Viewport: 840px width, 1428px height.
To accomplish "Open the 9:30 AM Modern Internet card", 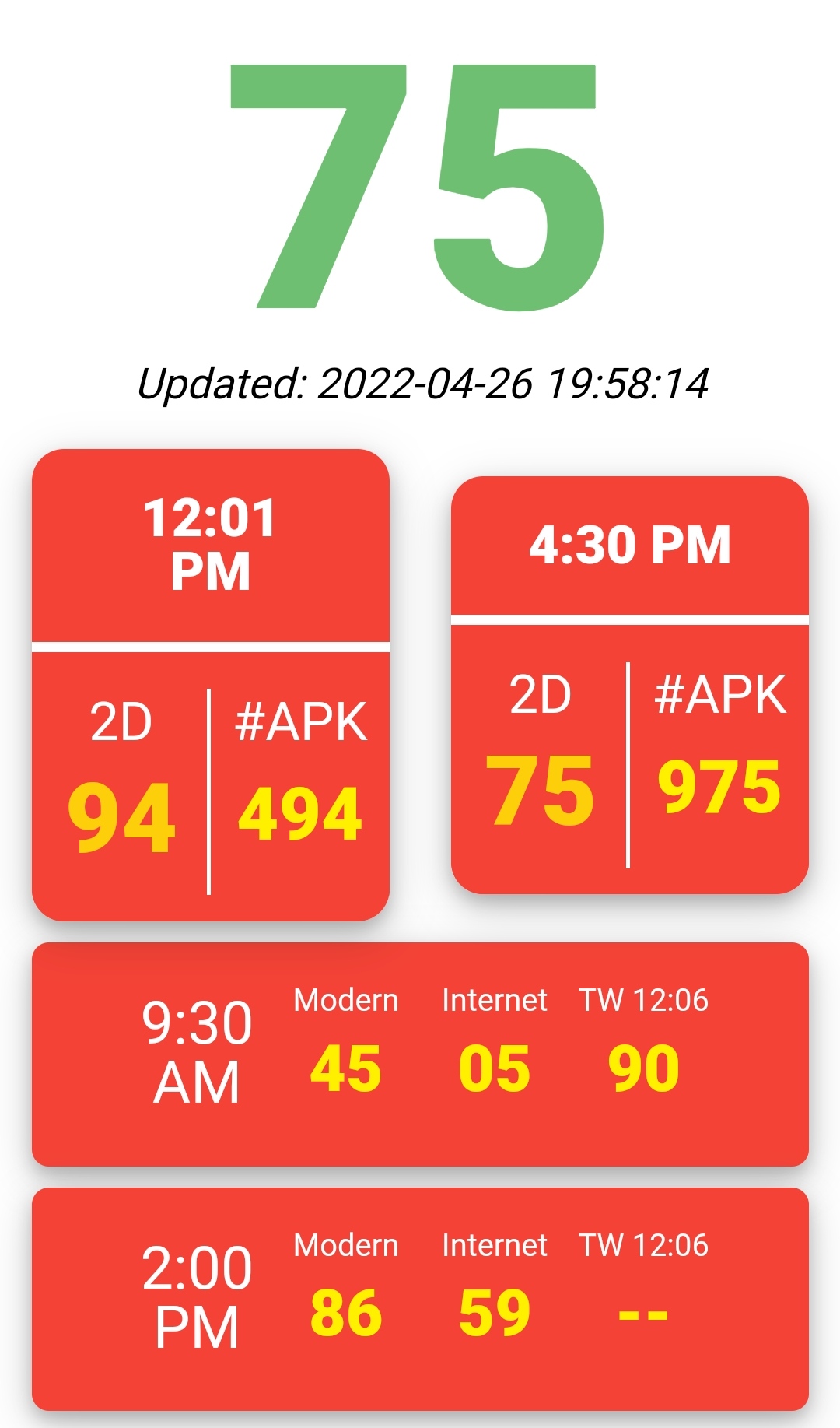I will 420,1054.
